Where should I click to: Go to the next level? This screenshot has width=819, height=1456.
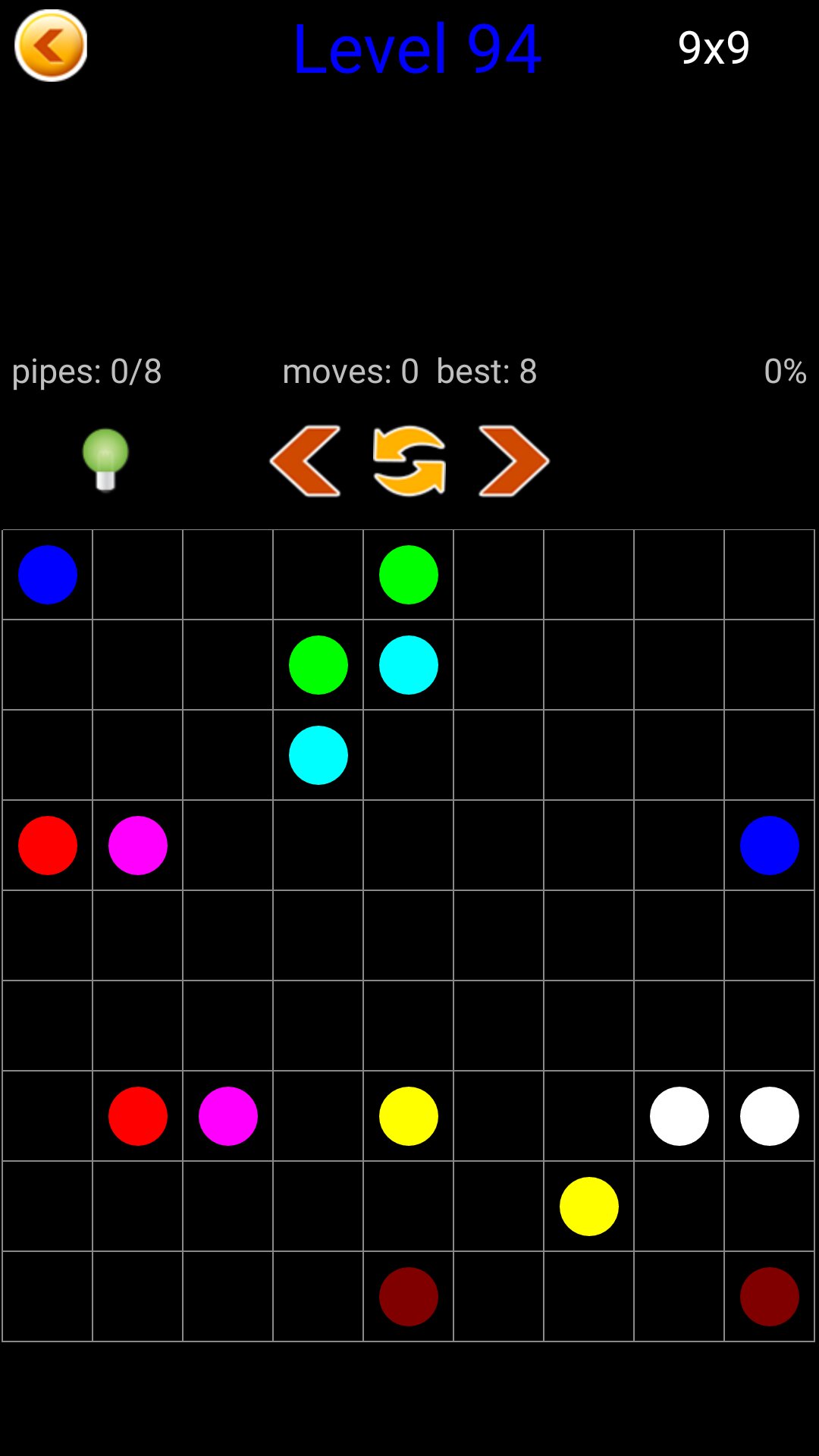(x=513, y=461)
